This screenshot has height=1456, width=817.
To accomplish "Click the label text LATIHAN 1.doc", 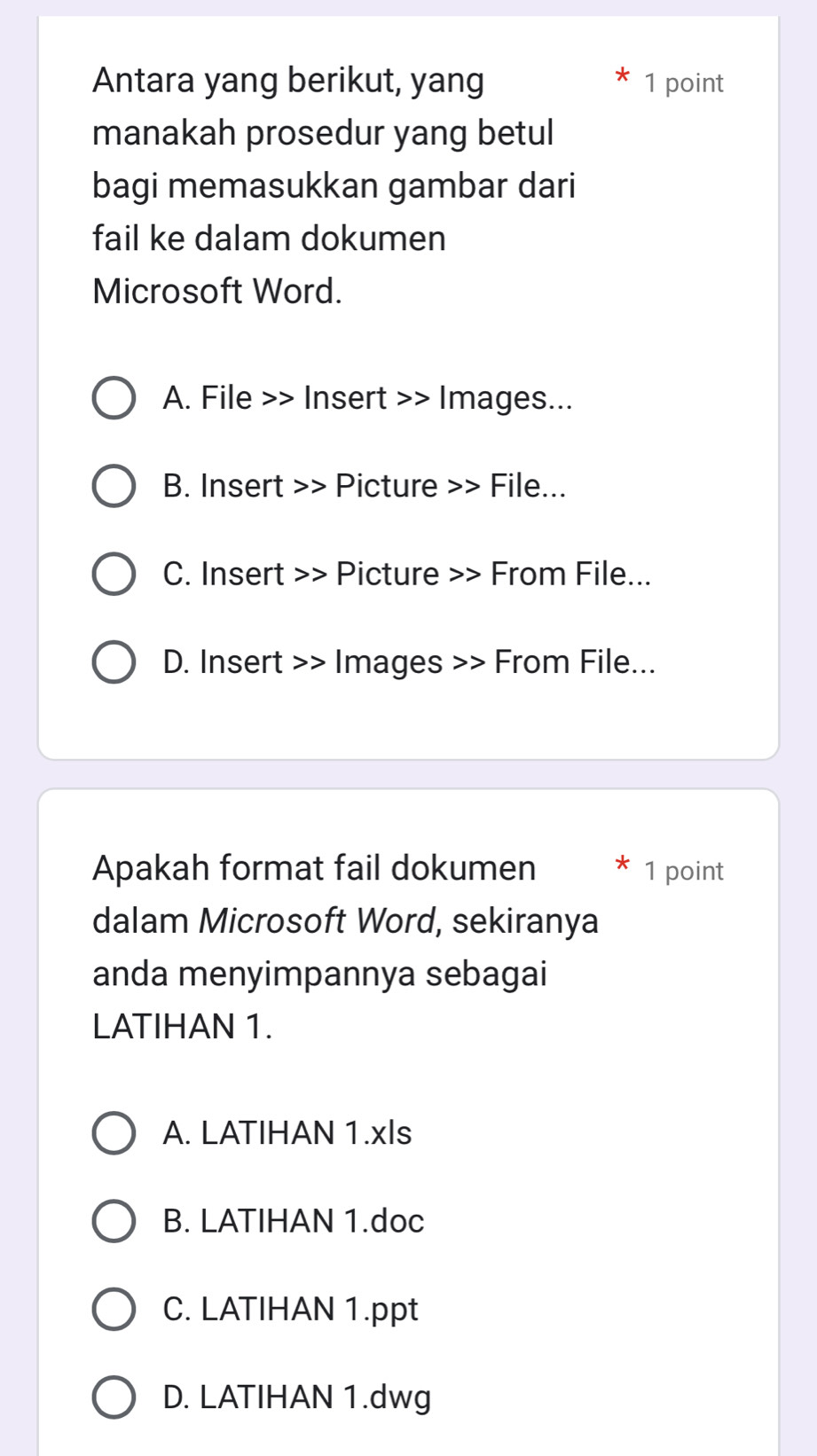I will [x=295, y=1222].
